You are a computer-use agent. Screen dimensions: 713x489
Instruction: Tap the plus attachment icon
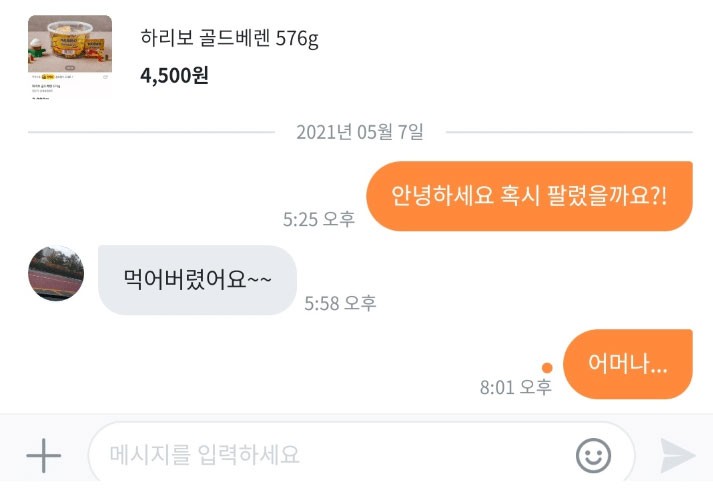[44, 455]
